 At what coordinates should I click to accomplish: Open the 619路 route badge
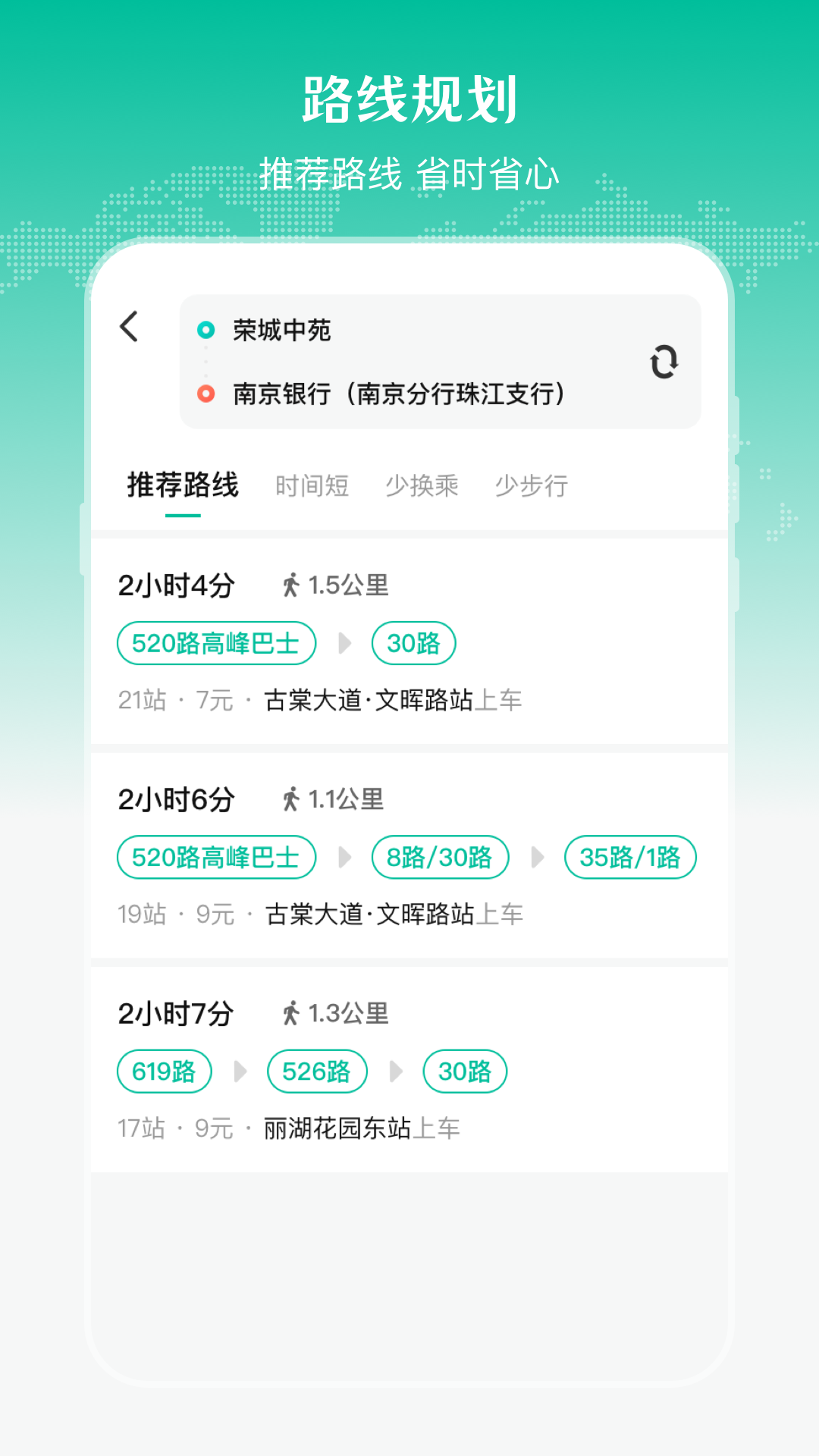pos(163,1070)
